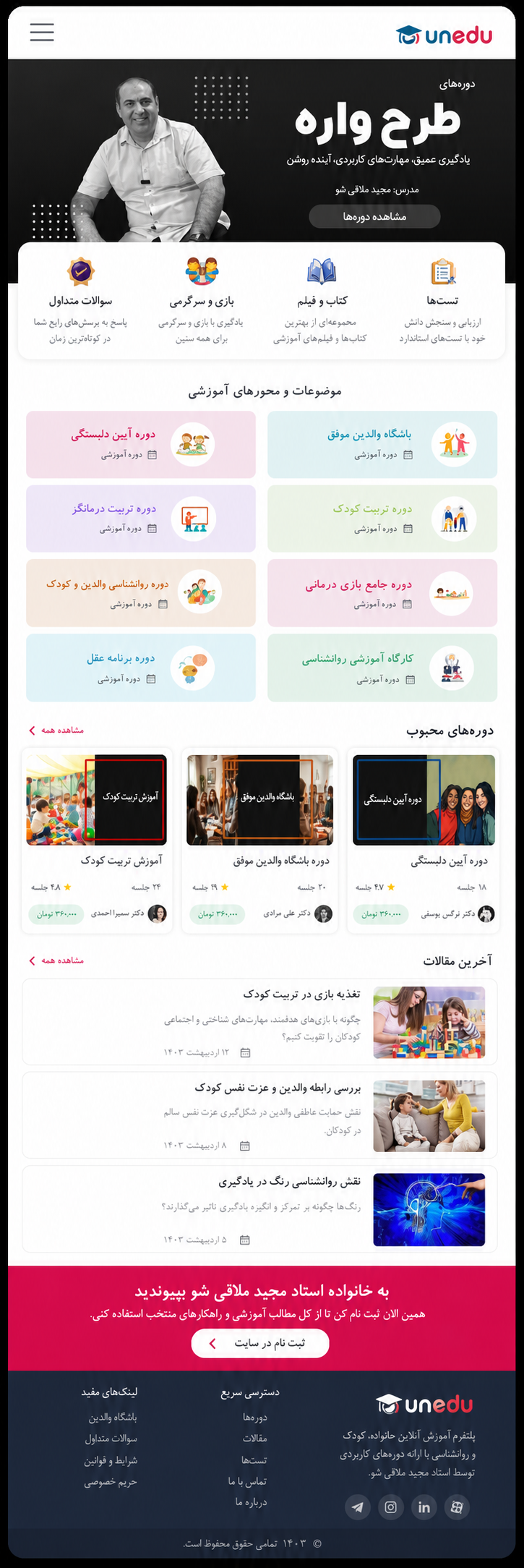Open بازی و سرگرمی category

pos(202,302)
